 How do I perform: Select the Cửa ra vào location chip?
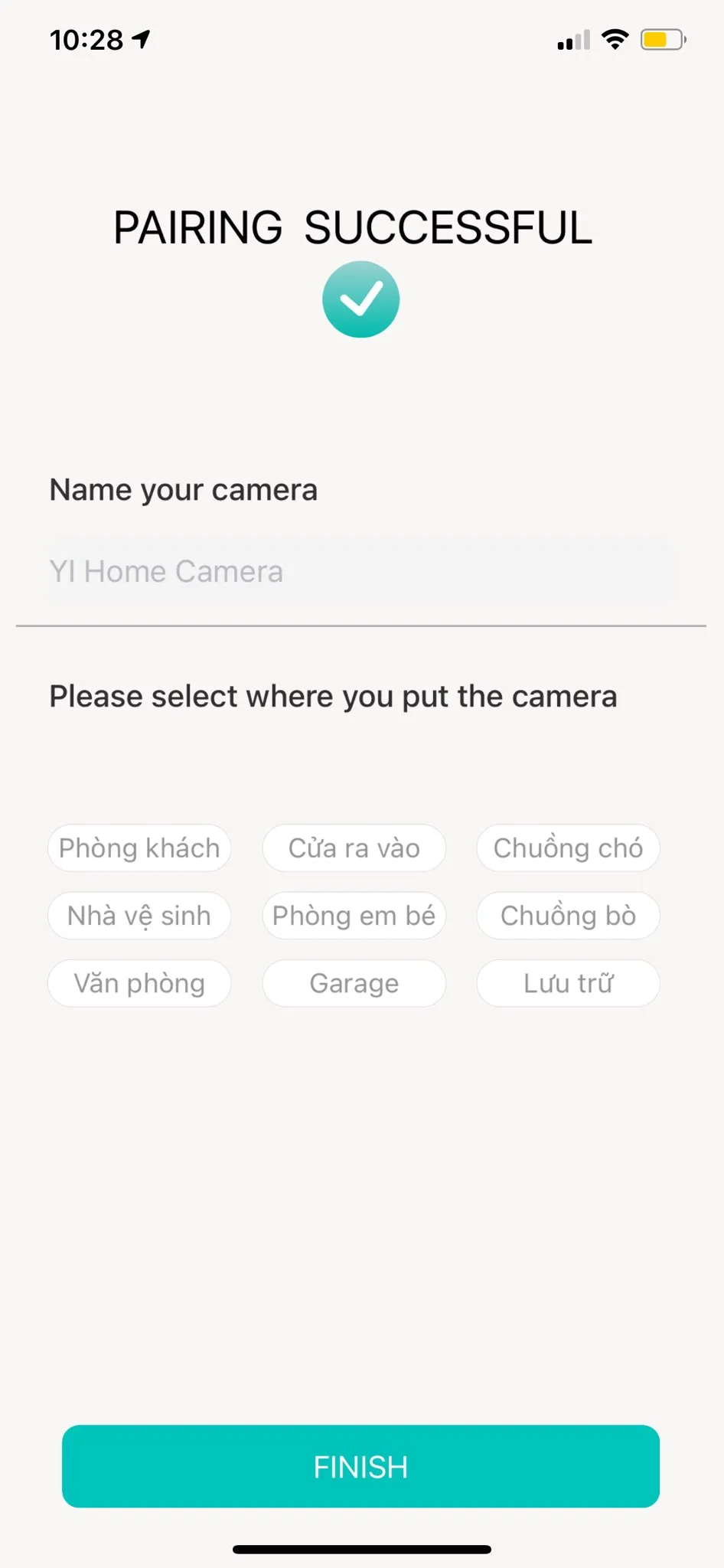click(x=354, y=848)
